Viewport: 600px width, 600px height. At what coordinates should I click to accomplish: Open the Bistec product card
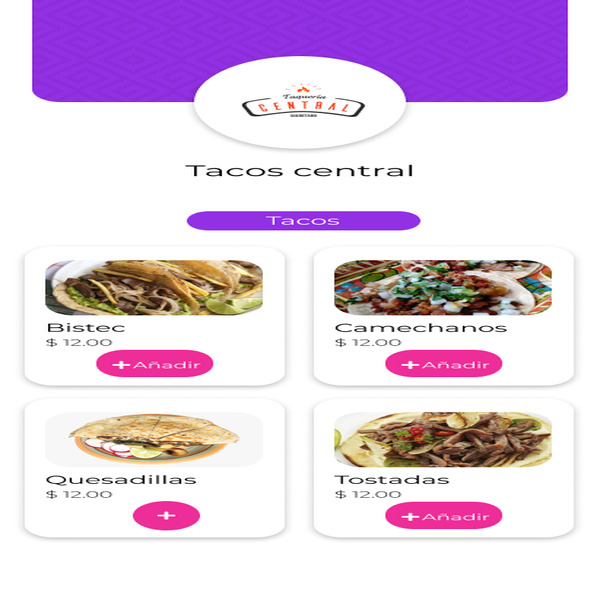point(154,288)
